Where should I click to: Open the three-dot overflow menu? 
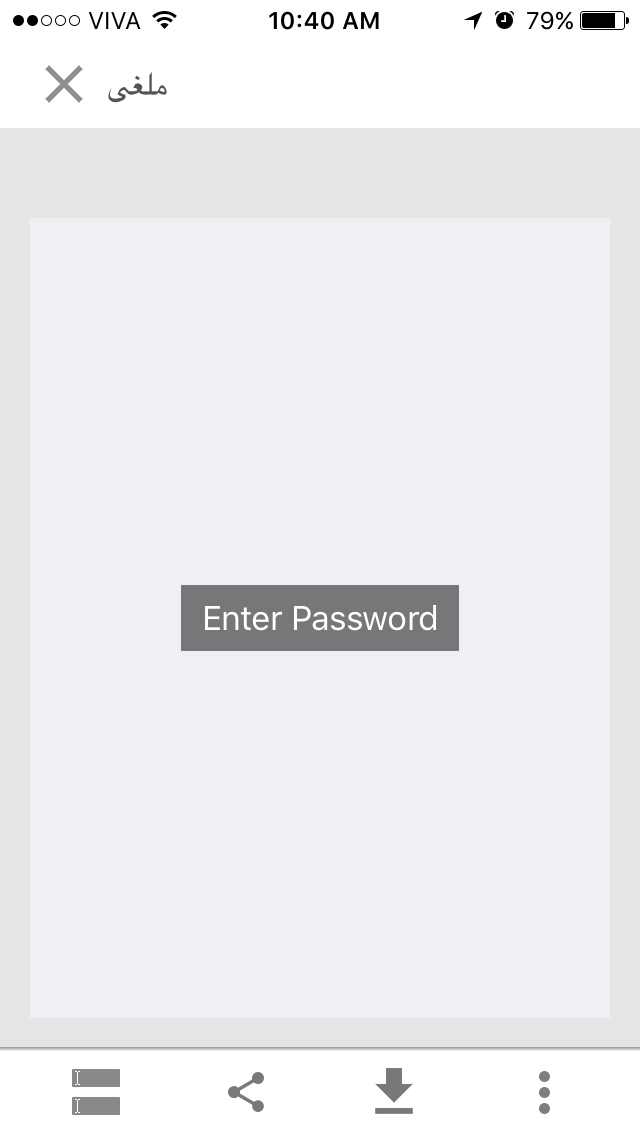[544, 1092]
